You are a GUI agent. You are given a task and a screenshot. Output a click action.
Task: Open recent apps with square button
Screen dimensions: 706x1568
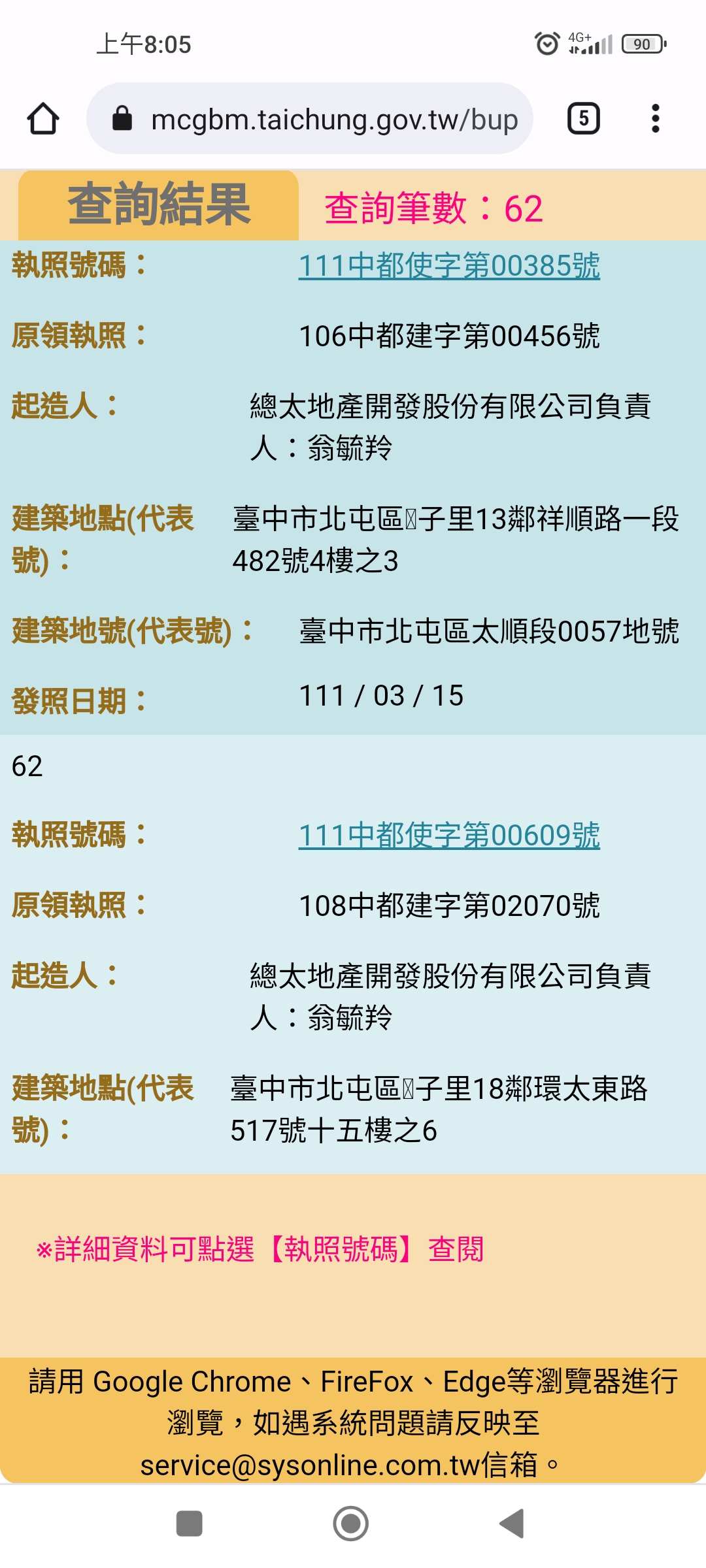(190, 1524)
